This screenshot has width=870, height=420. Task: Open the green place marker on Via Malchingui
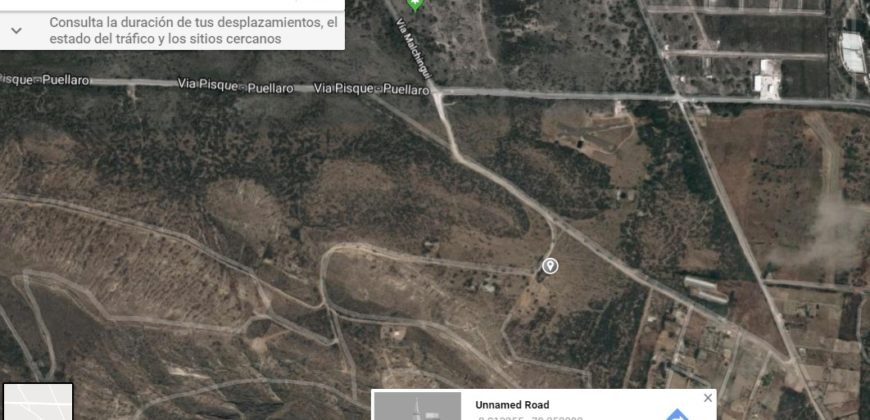coord(415,5)
